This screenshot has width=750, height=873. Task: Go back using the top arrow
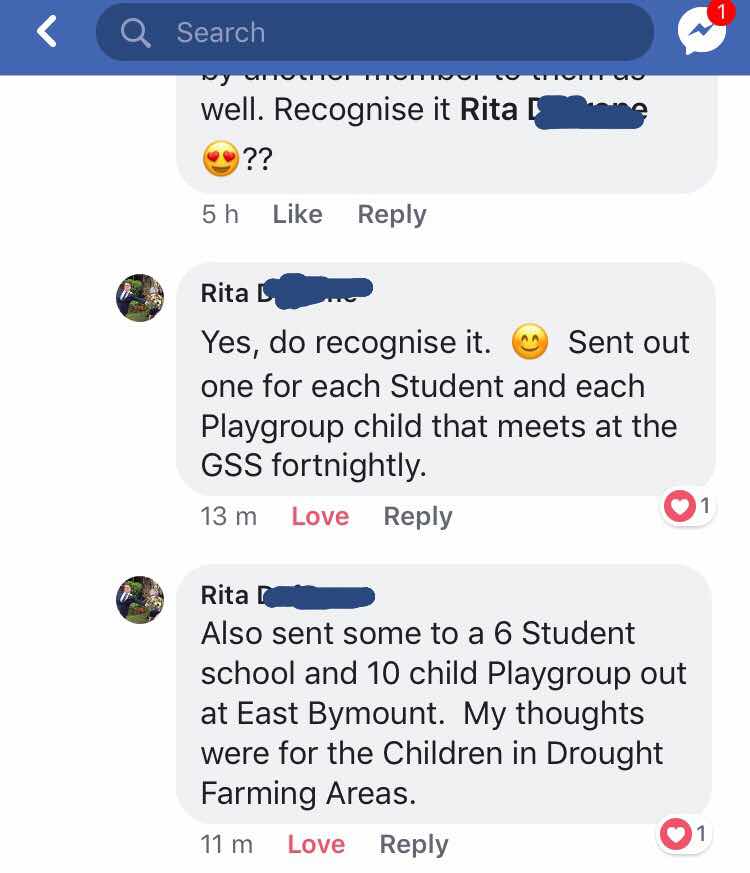(46, 32)
